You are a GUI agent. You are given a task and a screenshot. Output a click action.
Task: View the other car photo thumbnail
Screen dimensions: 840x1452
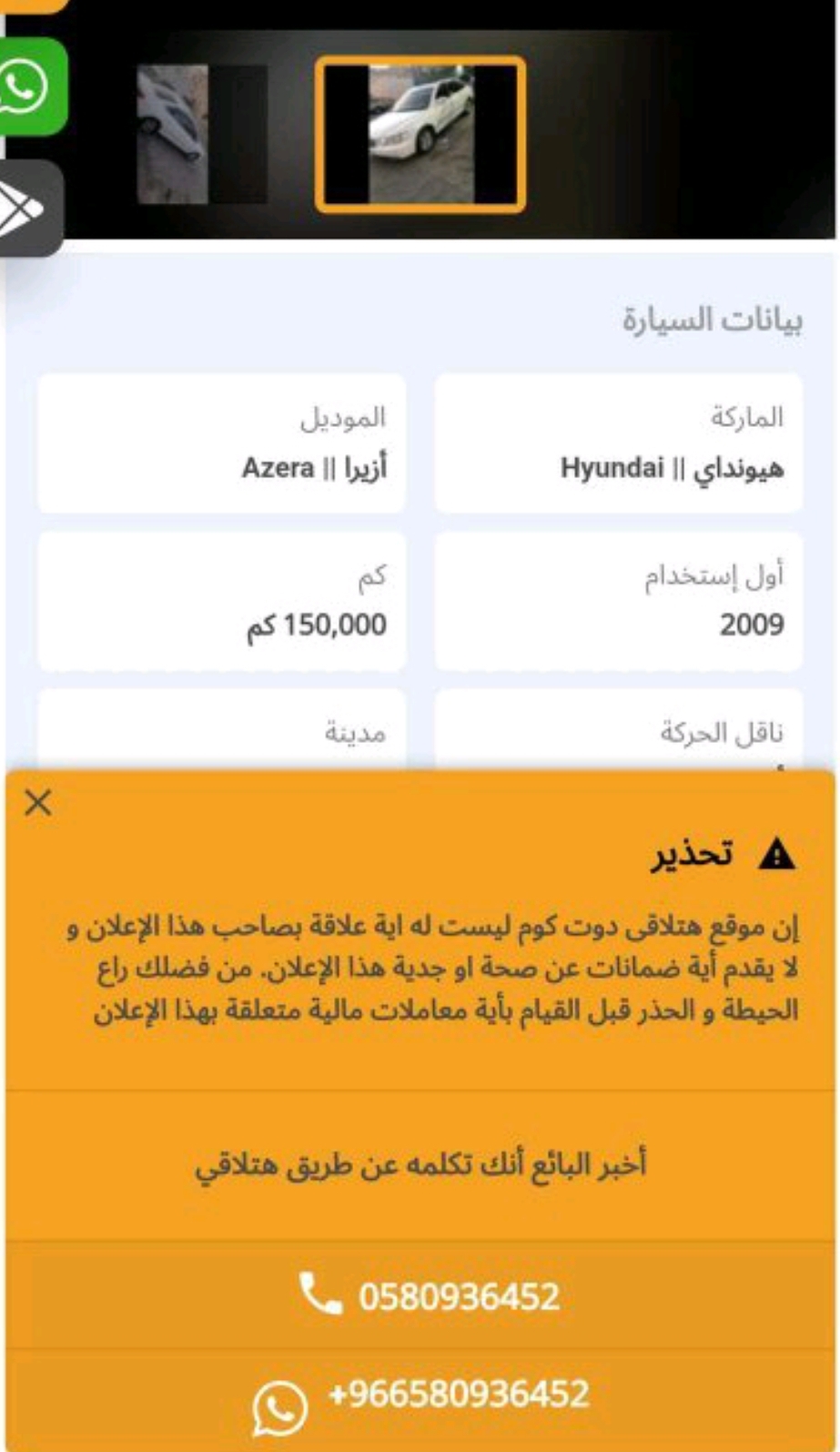201,134
